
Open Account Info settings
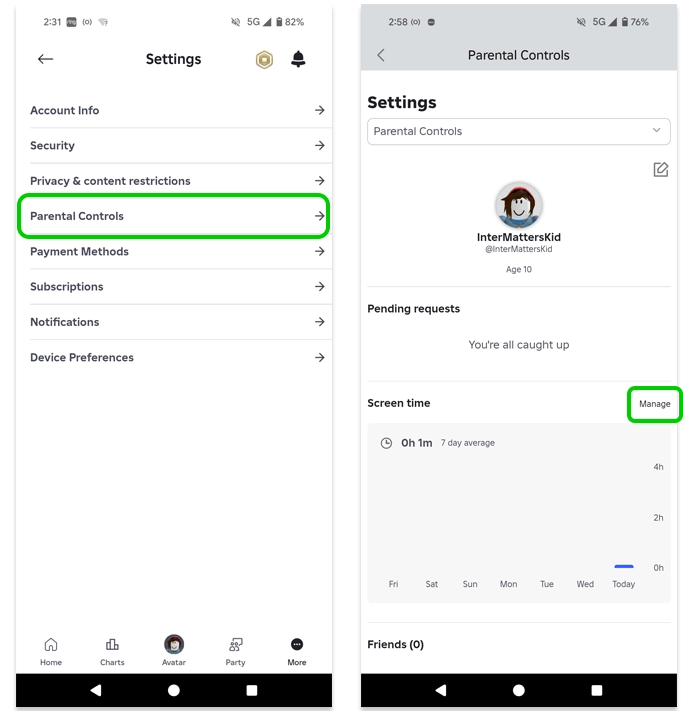click(x=177, y=111)
